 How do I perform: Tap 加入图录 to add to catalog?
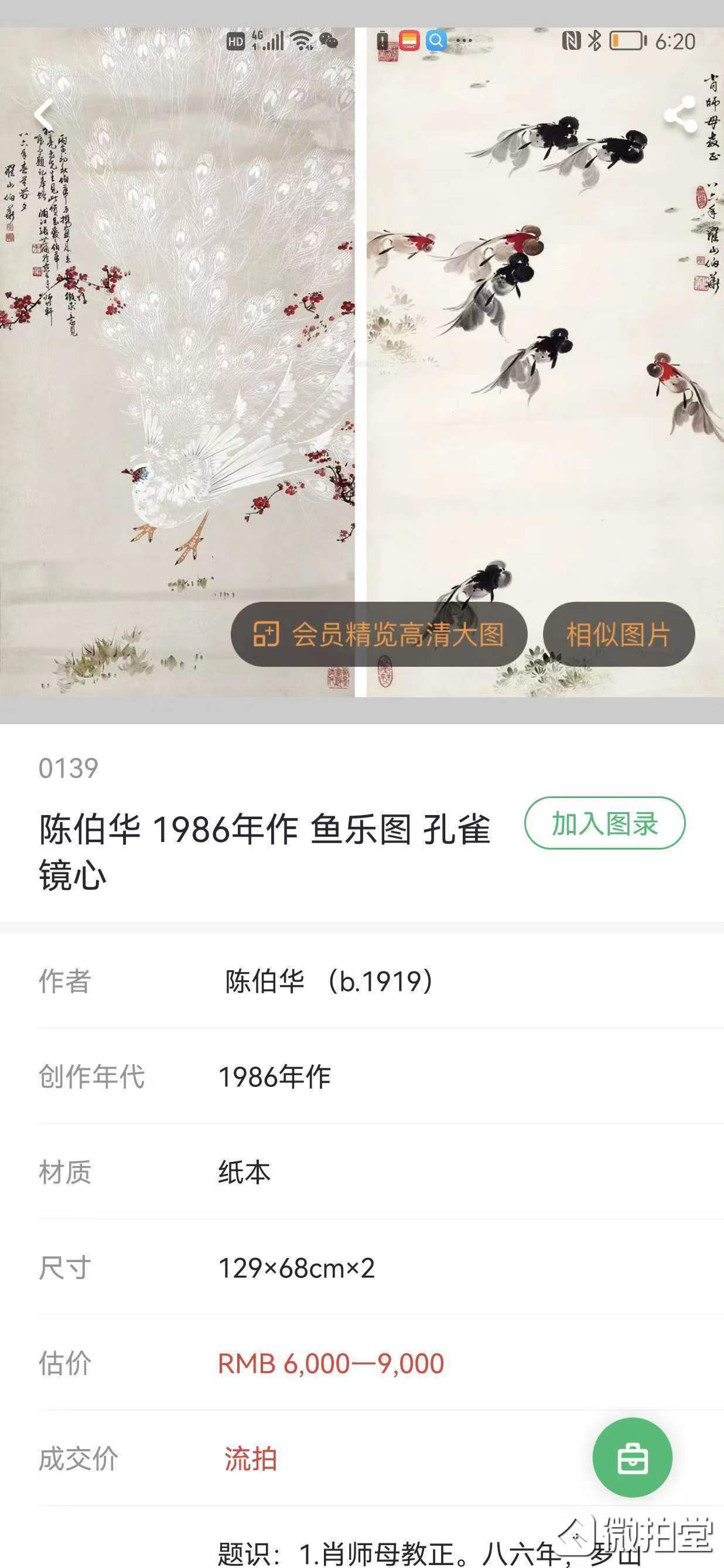[604, 824]
